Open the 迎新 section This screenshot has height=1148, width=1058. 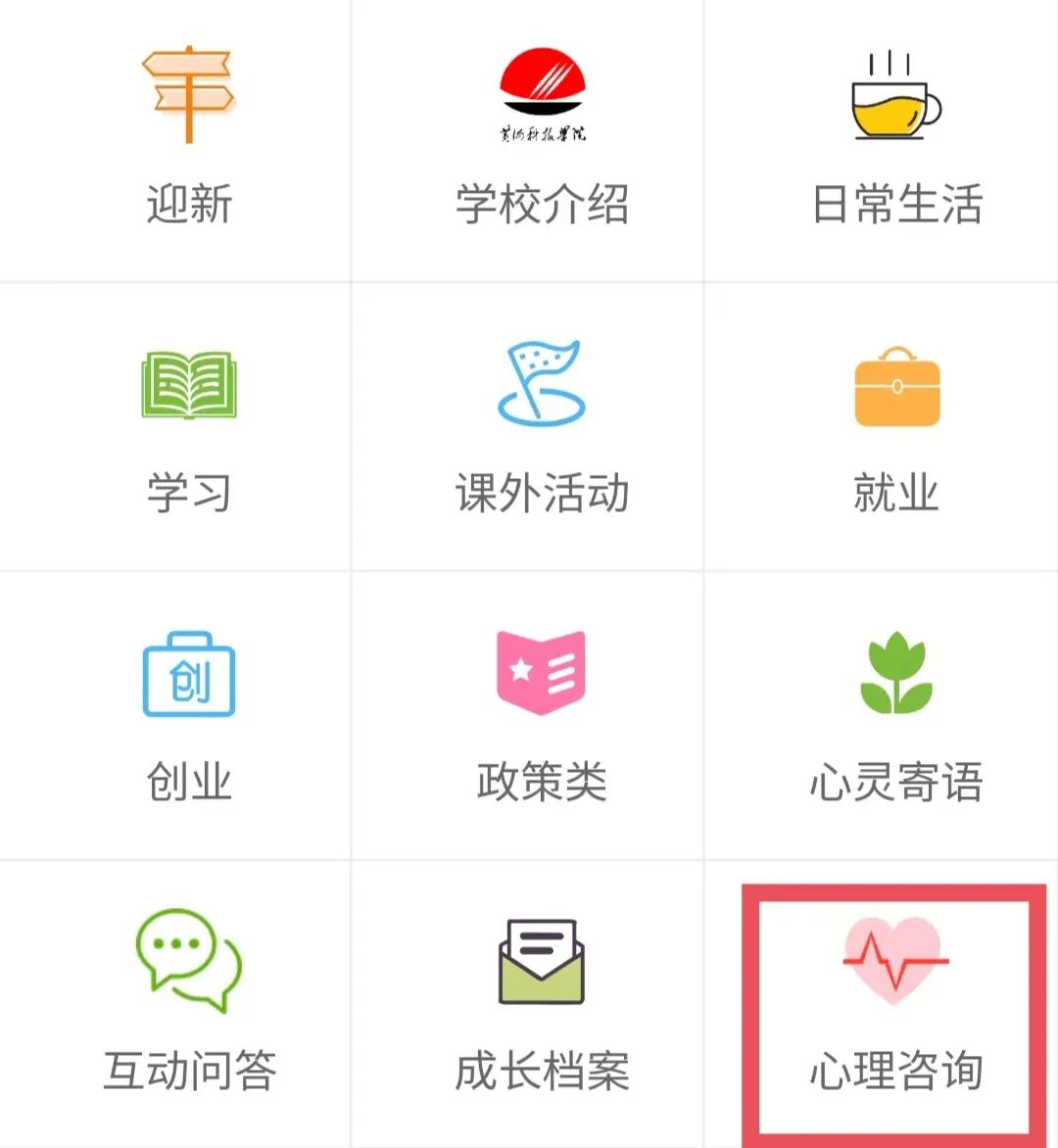[x=188, y=137]
